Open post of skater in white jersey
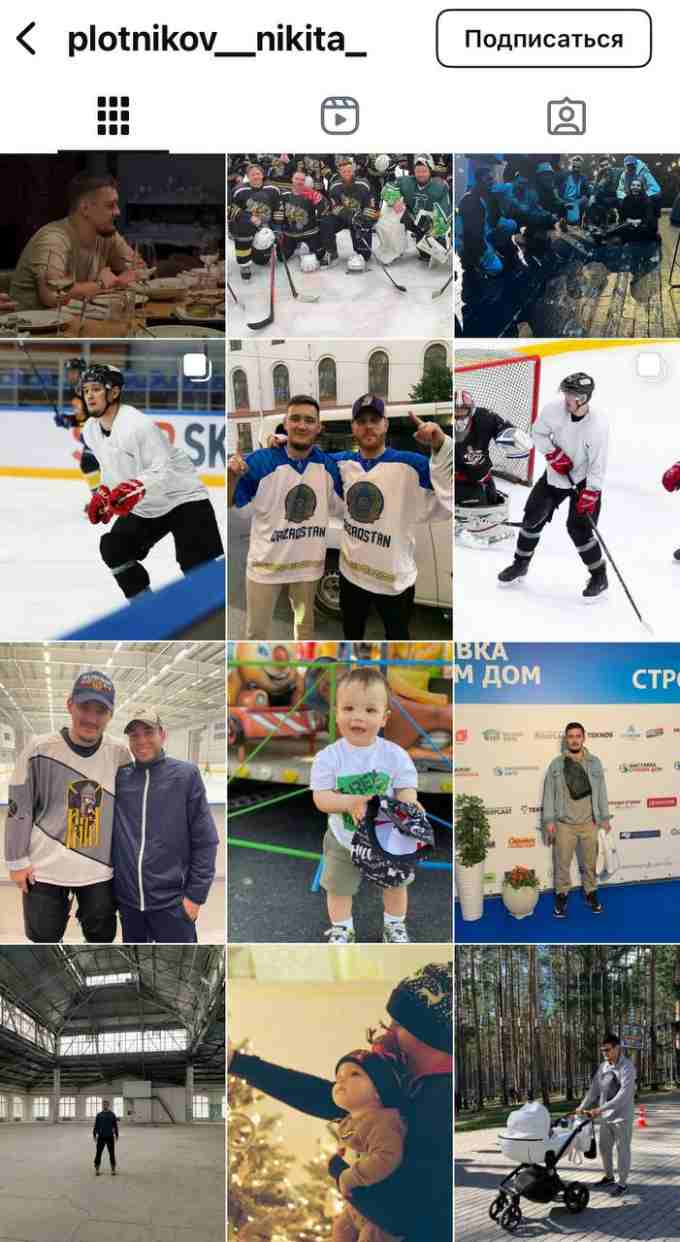 coord(112,490)
